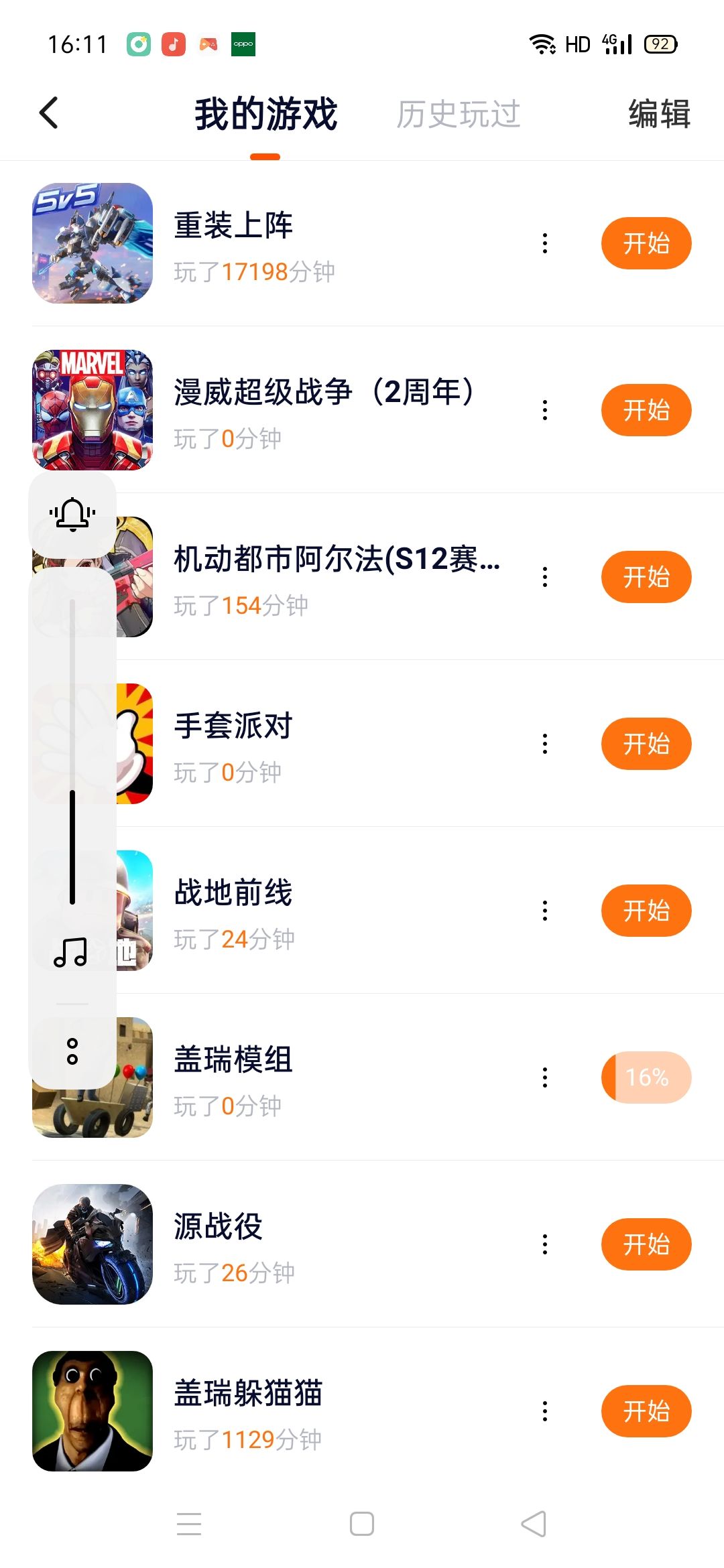Screen dimensions: 724x1568
Task: Expand more volume settings in the panel
Action: point(72,1051)
